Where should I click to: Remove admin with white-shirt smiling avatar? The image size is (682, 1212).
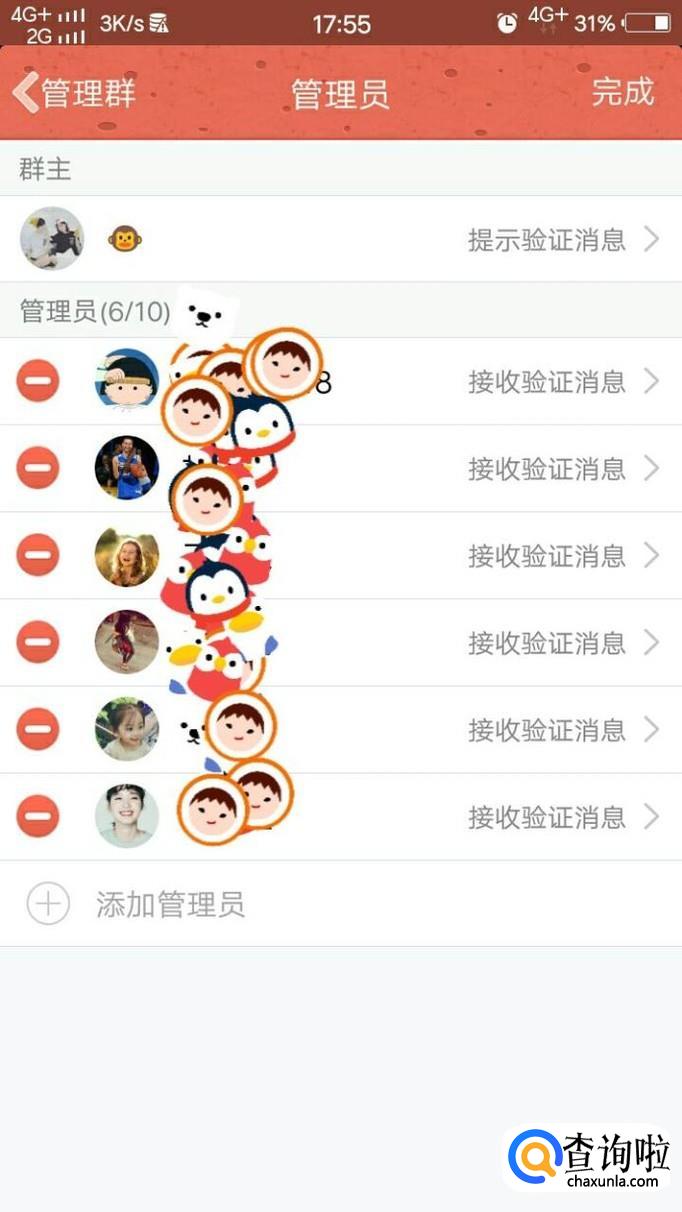(x=38, y=816)
